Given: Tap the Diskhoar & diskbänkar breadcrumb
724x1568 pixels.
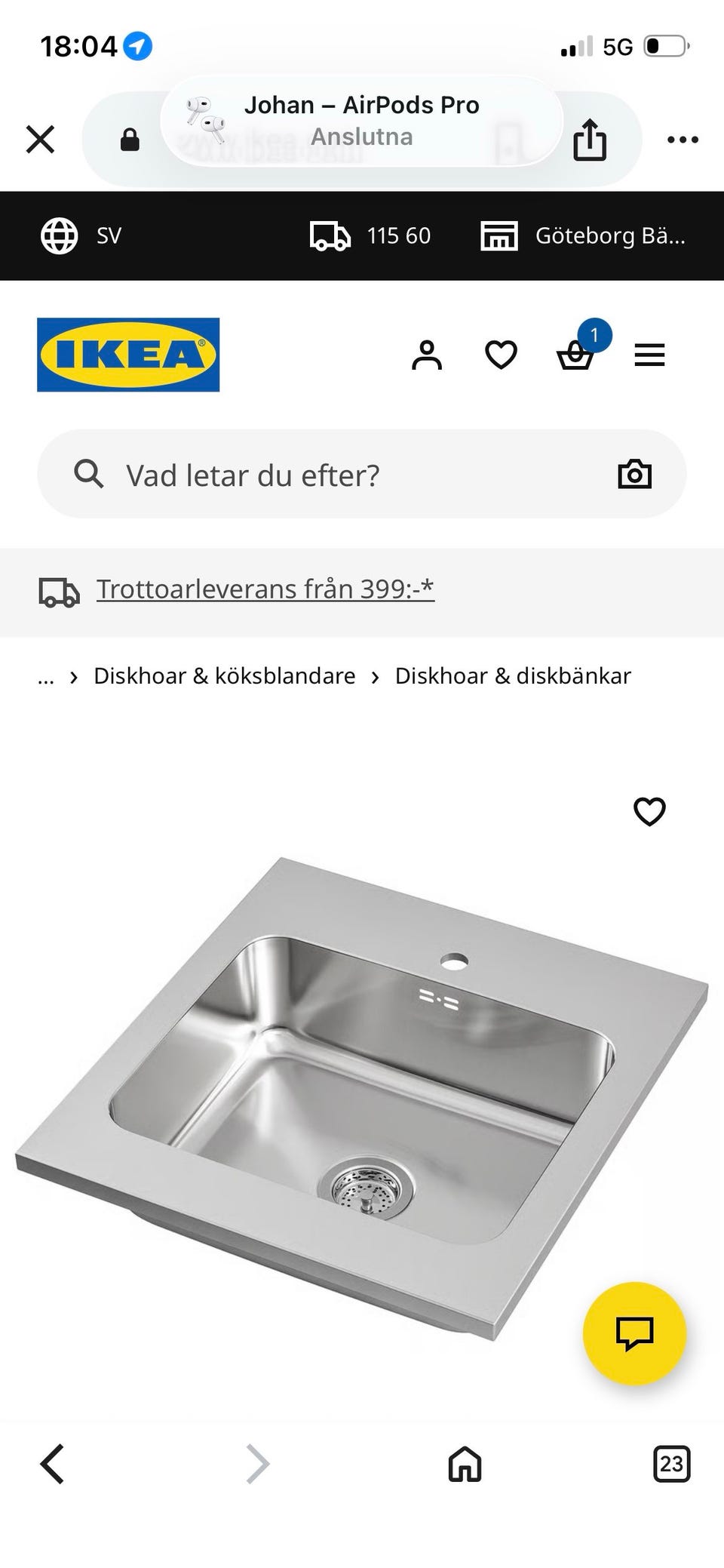Looking at the screenshot, I should click(x=511, y=675).
